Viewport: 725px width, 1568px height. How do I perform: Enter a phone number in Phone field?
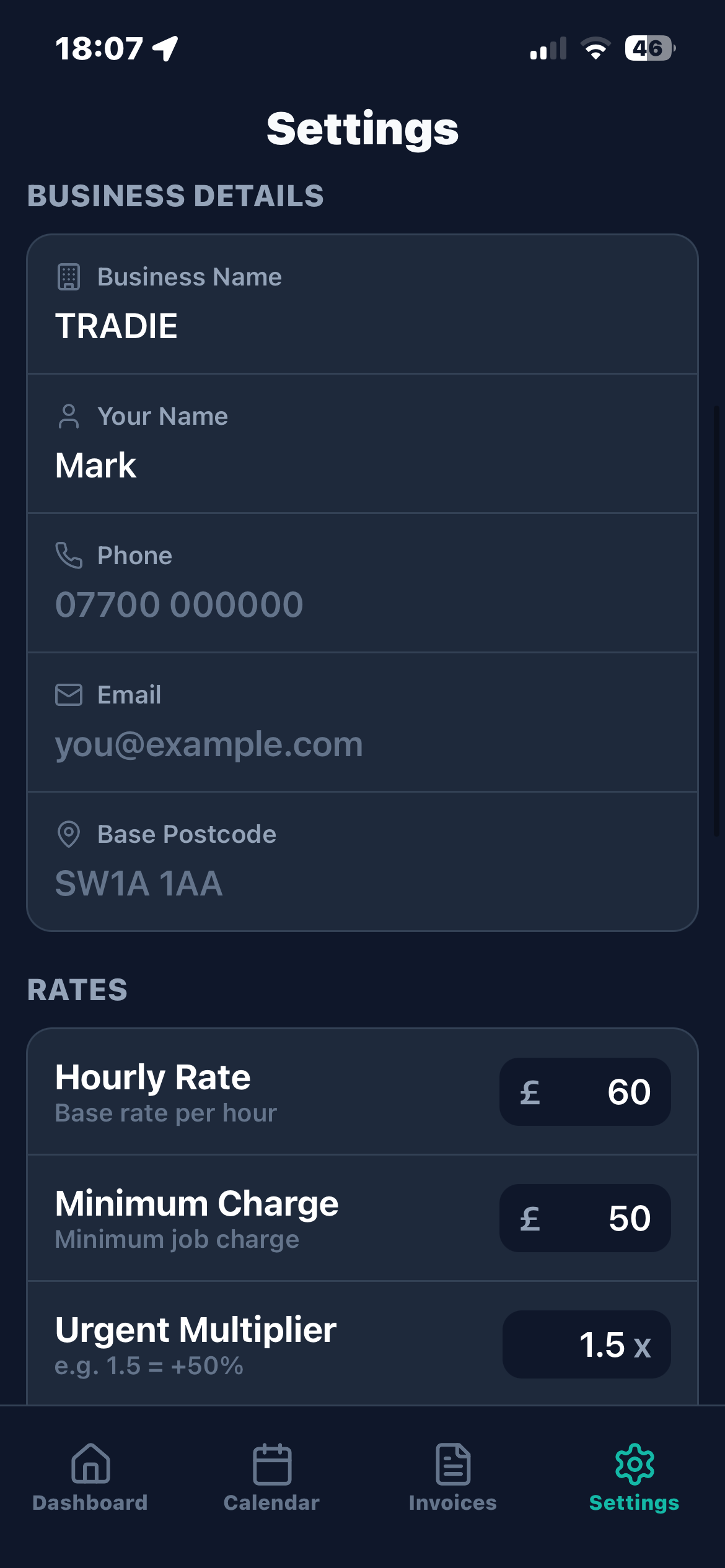click(x=362, y=604)
